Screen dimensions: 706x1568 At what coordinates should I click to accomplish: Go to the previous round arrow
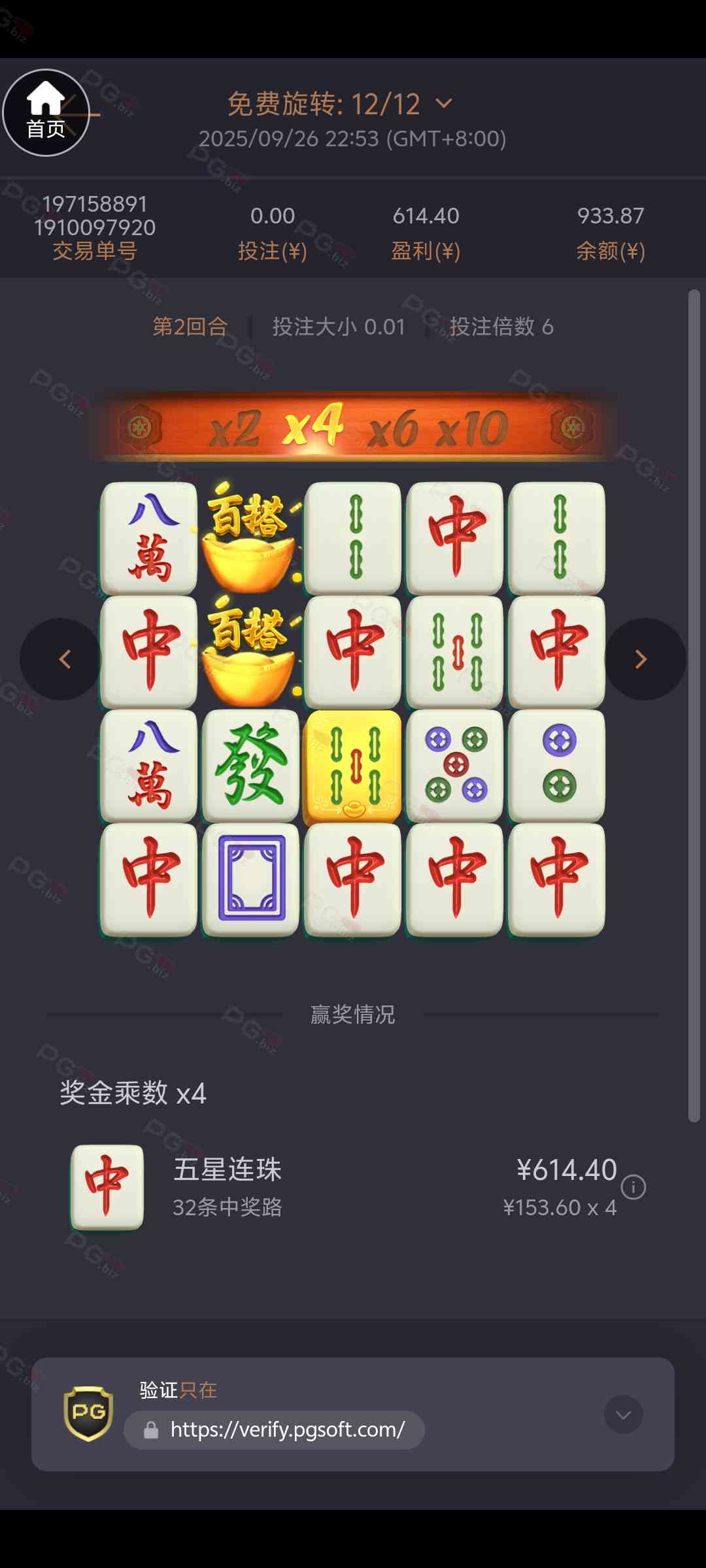point(63,659)
